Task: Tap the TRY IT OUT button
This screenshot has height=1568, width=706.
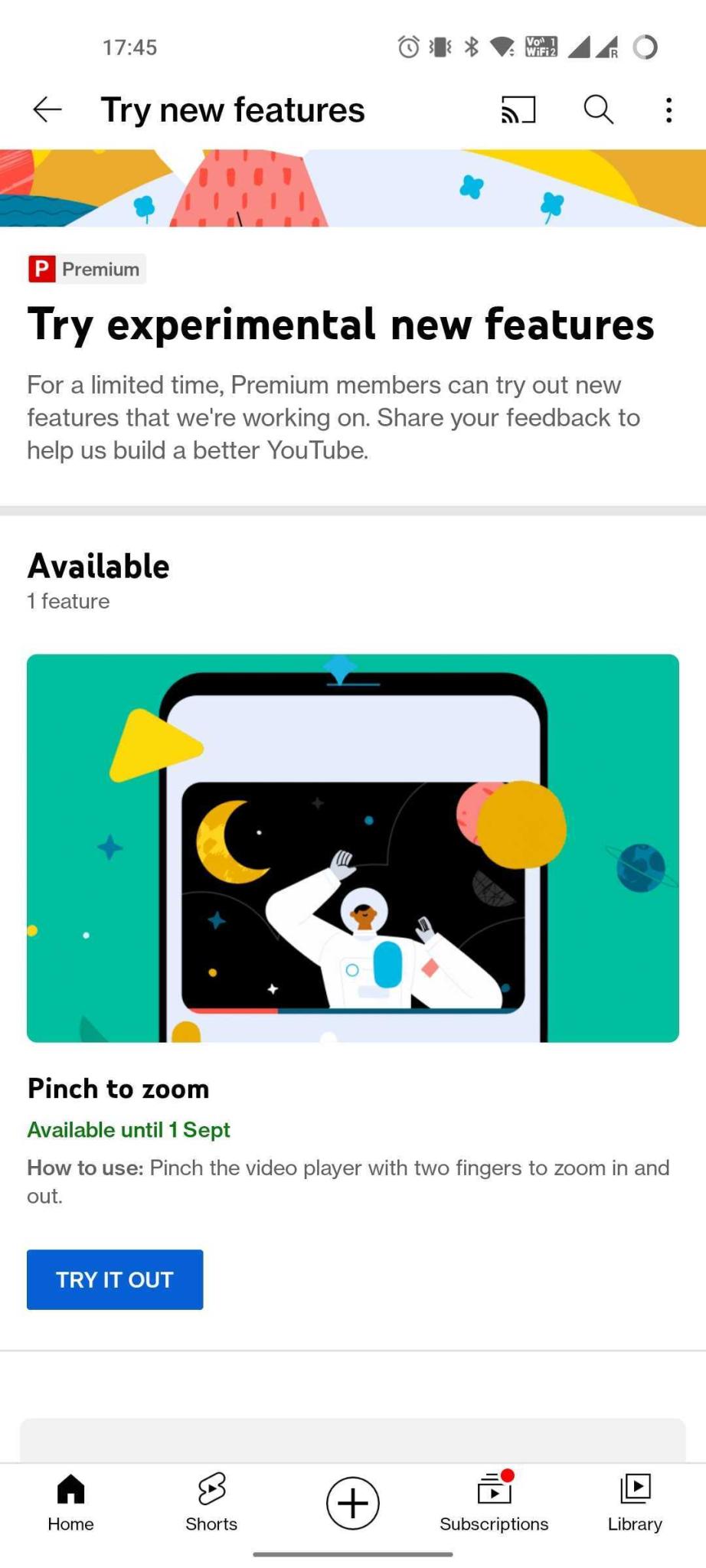Action: pyautogui.click(x=115, y=1279)
